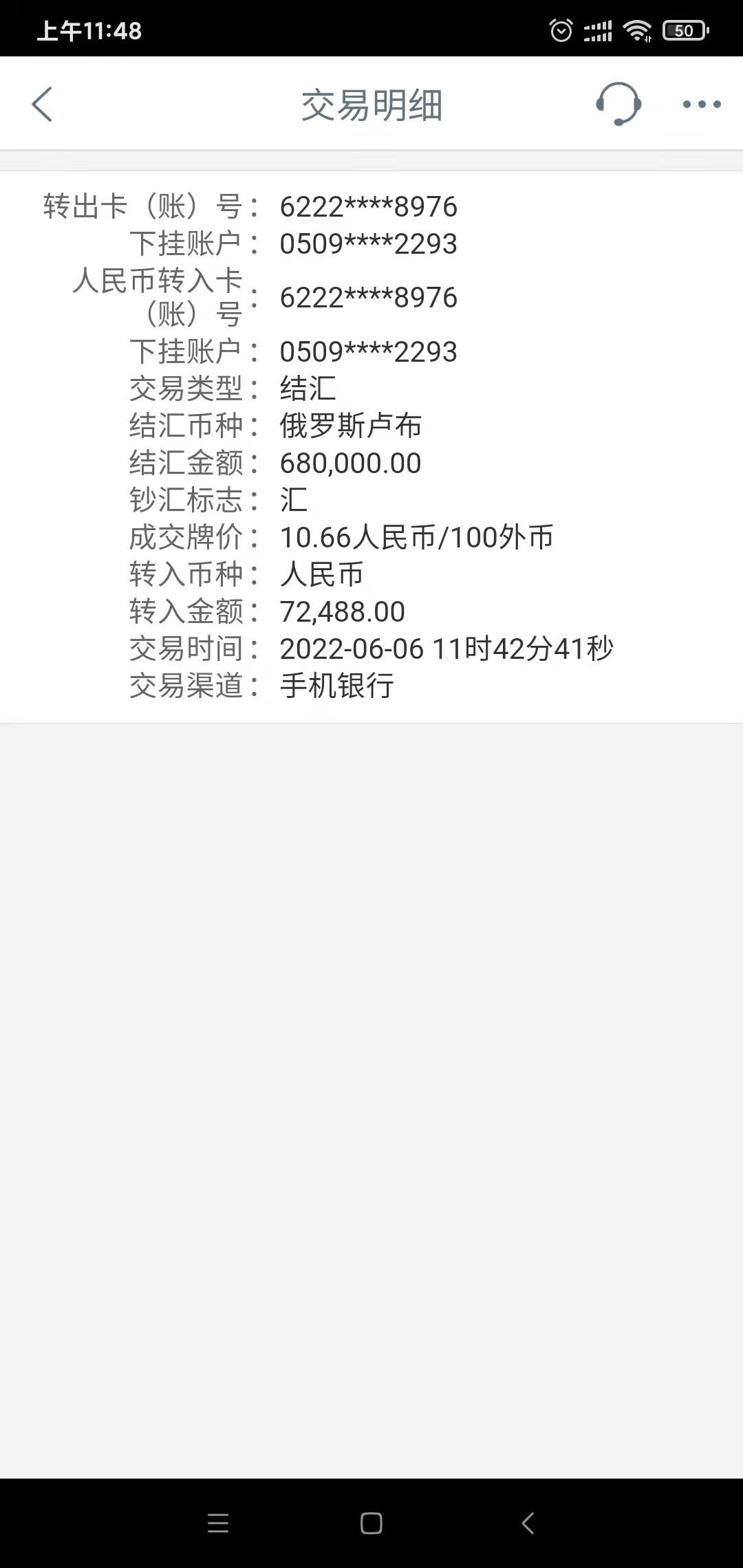Open the customer service headset icon
Screen dimensions: 743x1568
point(618,104)
